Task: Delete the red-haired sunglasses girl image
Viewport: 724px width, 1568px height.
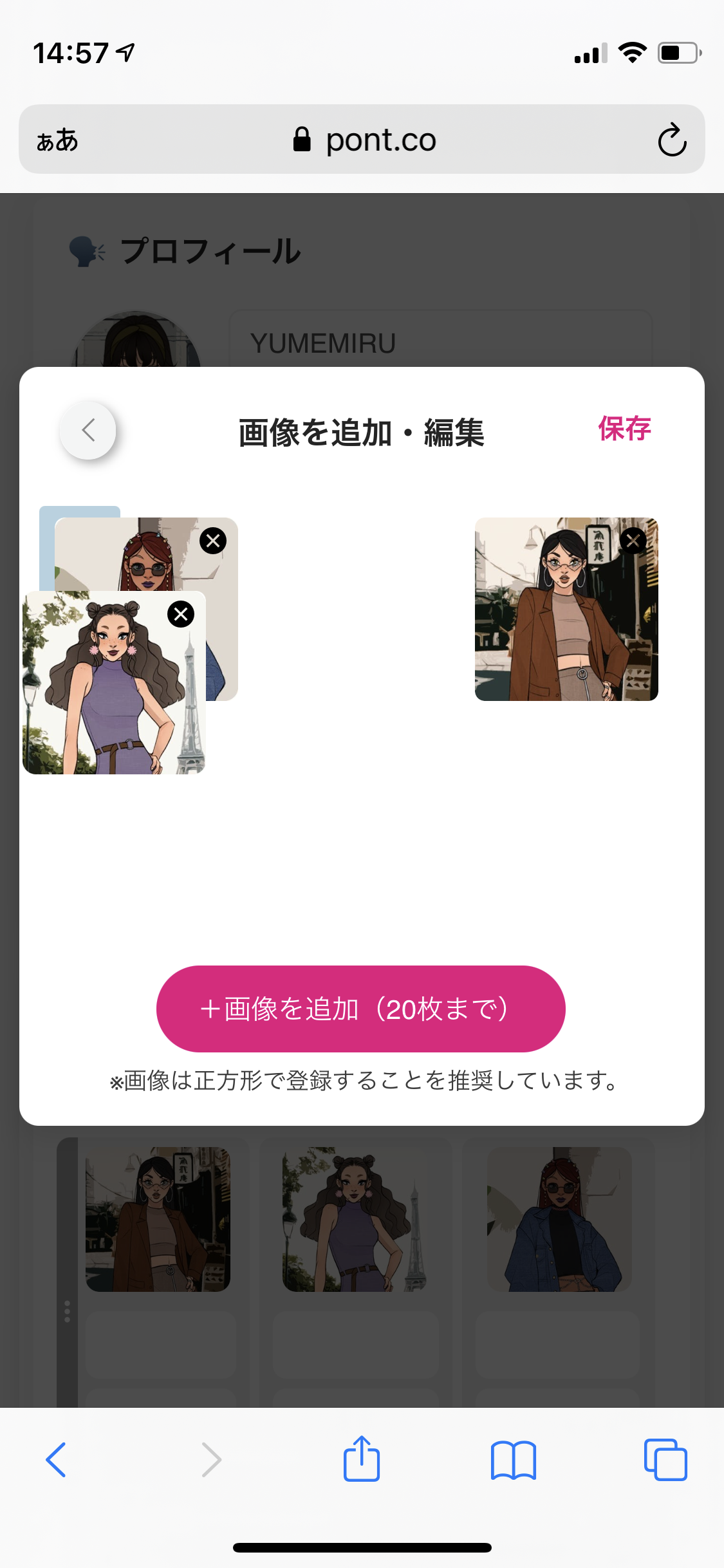Action: click(x=213, y=541)
